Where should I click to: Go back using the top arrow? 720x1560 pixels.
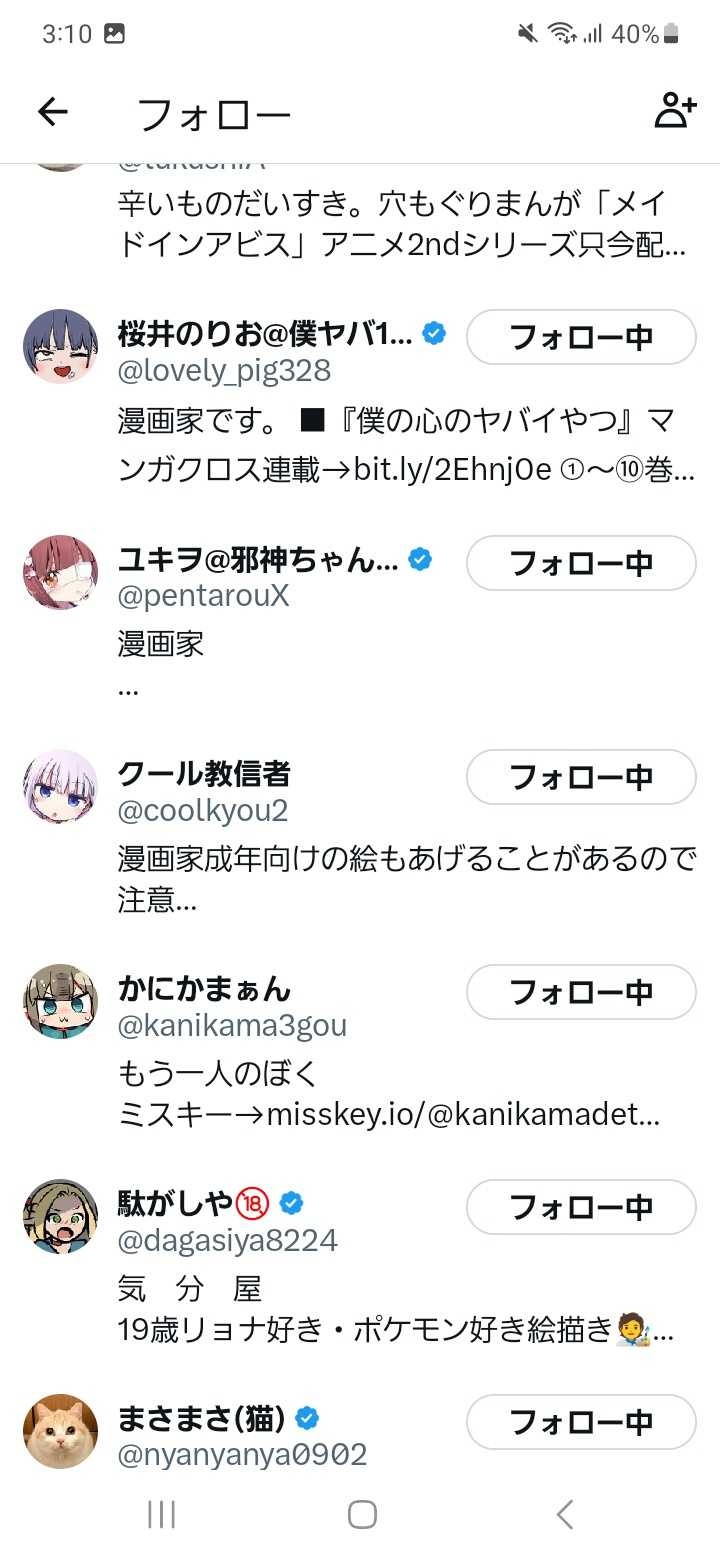(x=52, y=112)
